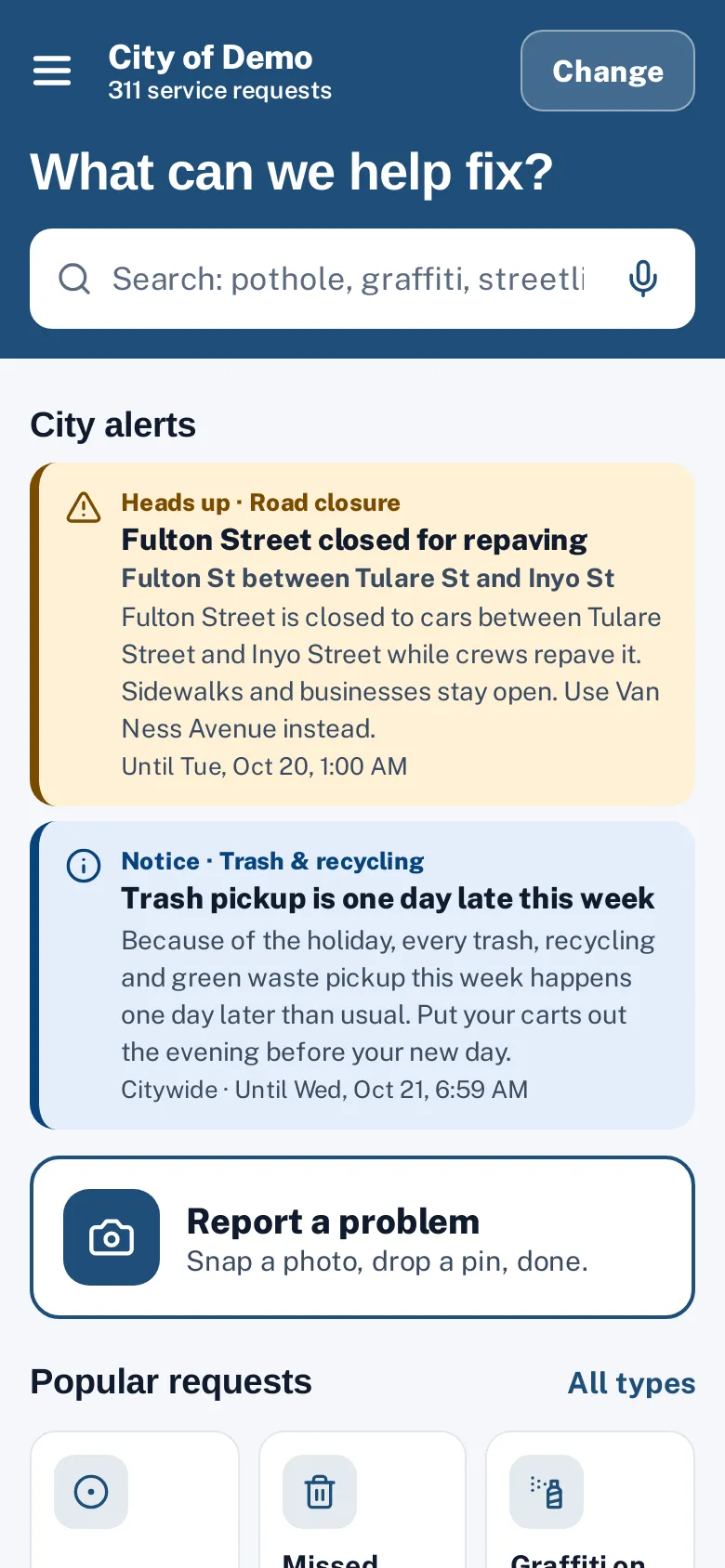The width and height of the screenshot is (725, 1568).
Task: Start Report a problem
Action: tap(362, 1237)
